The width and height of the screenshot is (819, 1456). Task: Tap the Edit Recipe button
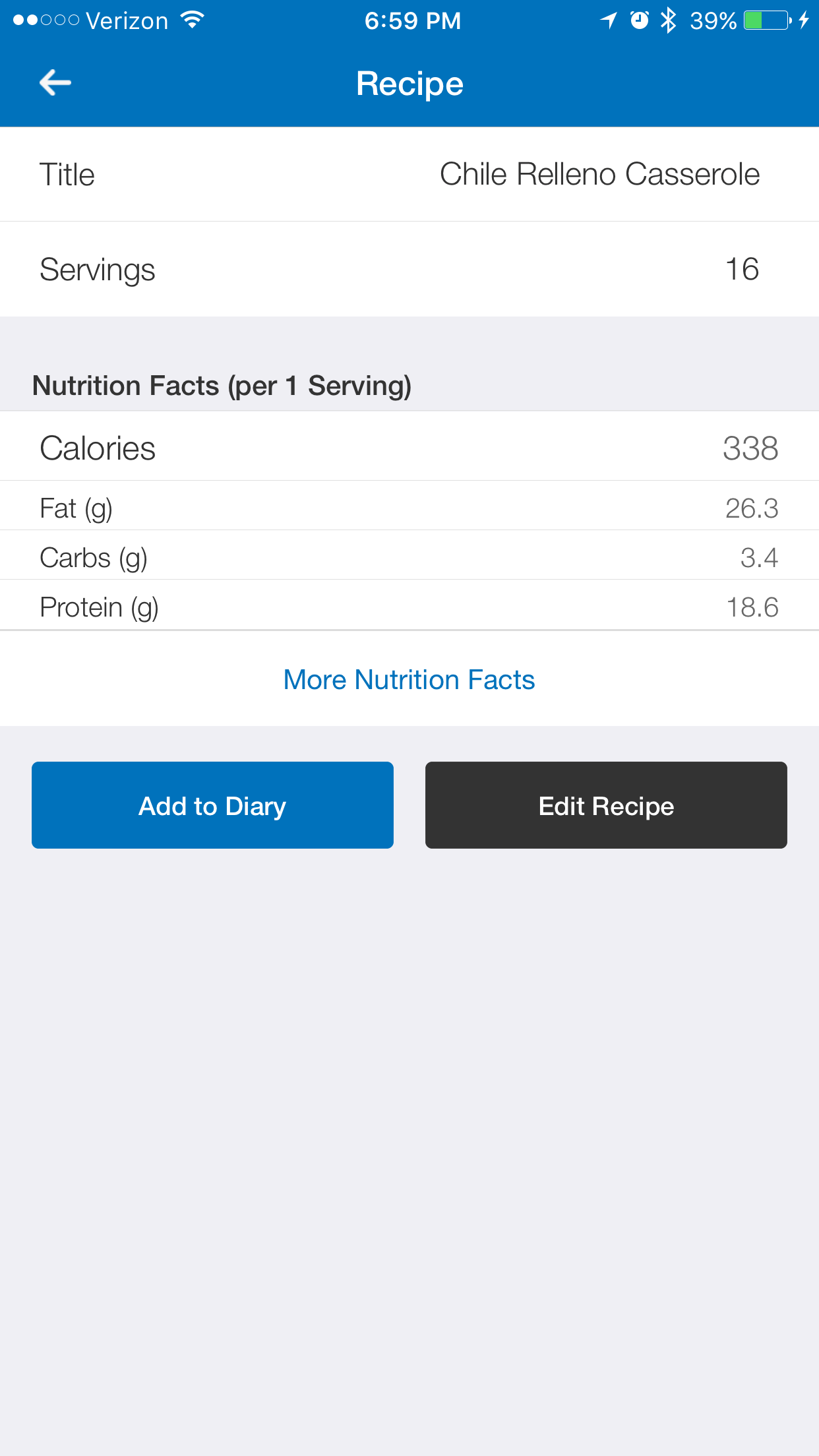click(x=606, y=805)
